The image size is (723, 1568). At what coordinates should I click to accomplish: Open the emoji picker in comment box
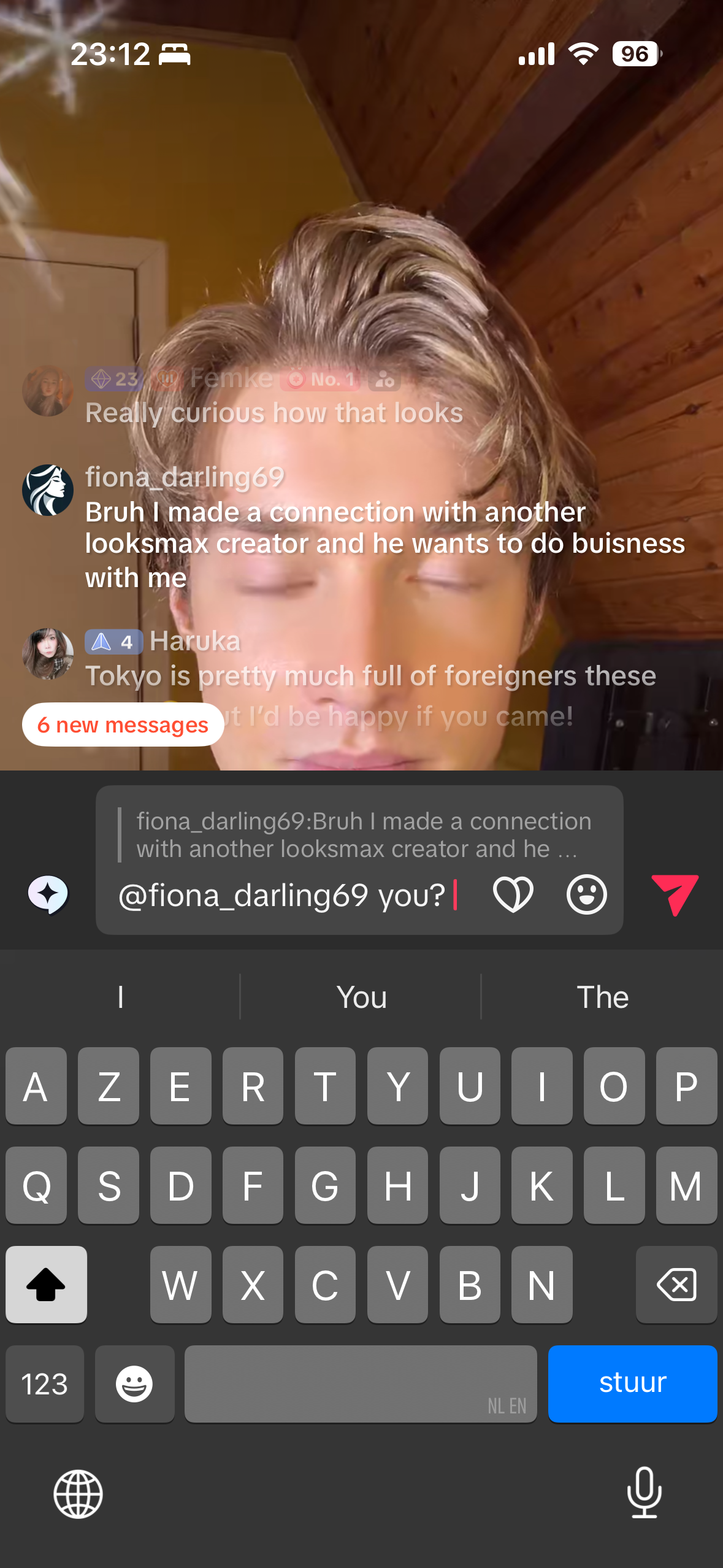point(586,894)
